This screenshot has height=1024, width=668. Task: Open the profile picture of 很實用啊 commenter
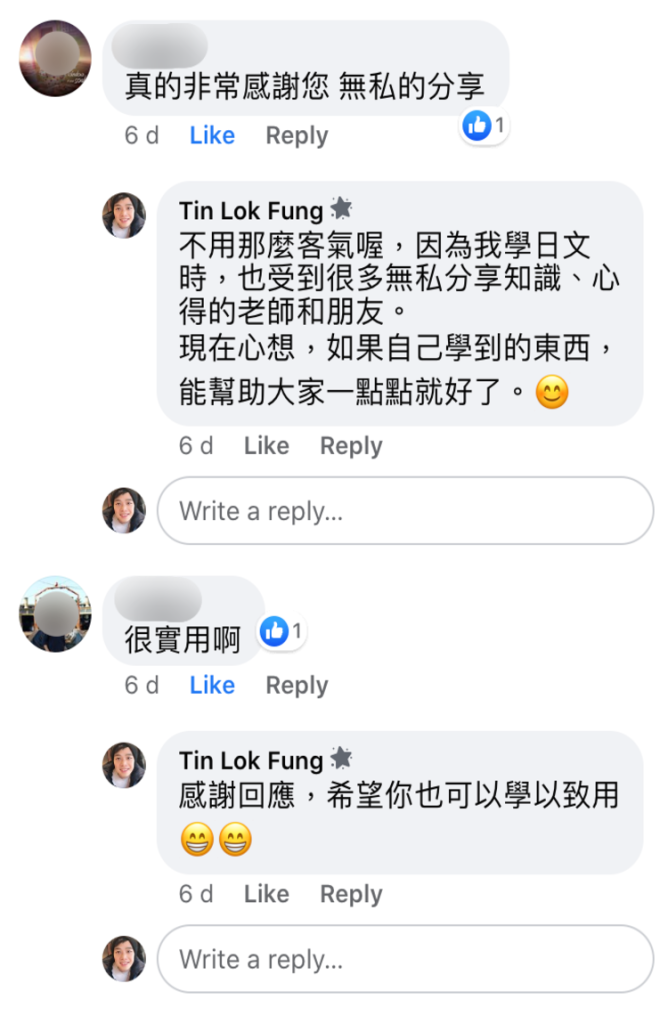click(x=55, y=613)
